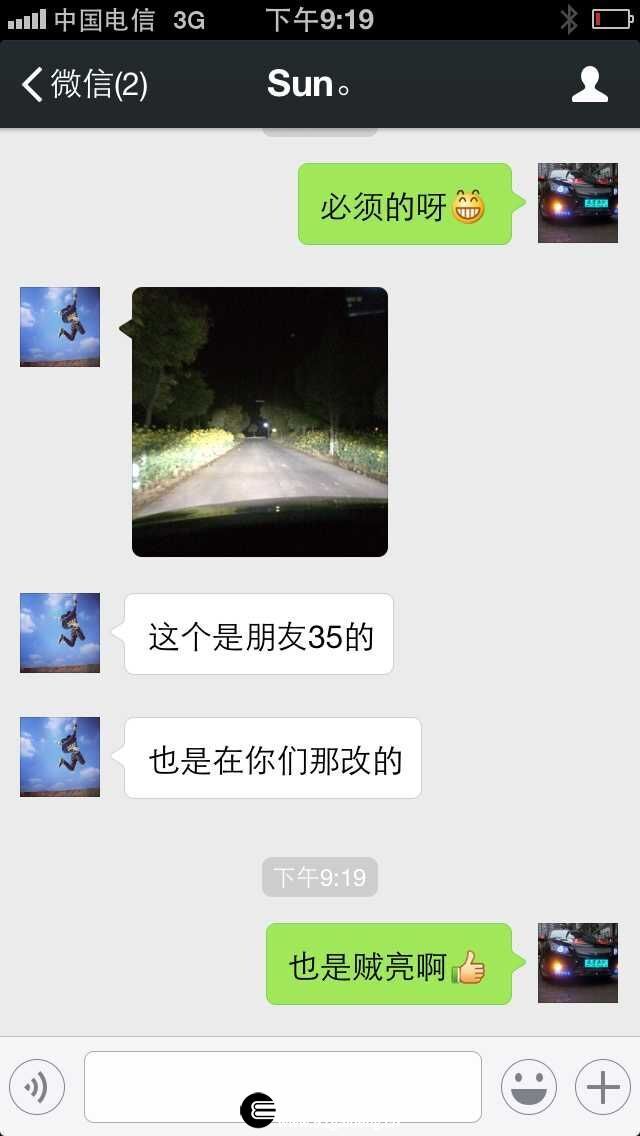Open the emoji sticker picker
This screenshot has height=1136, width=640.
(x=529, y=1087)
